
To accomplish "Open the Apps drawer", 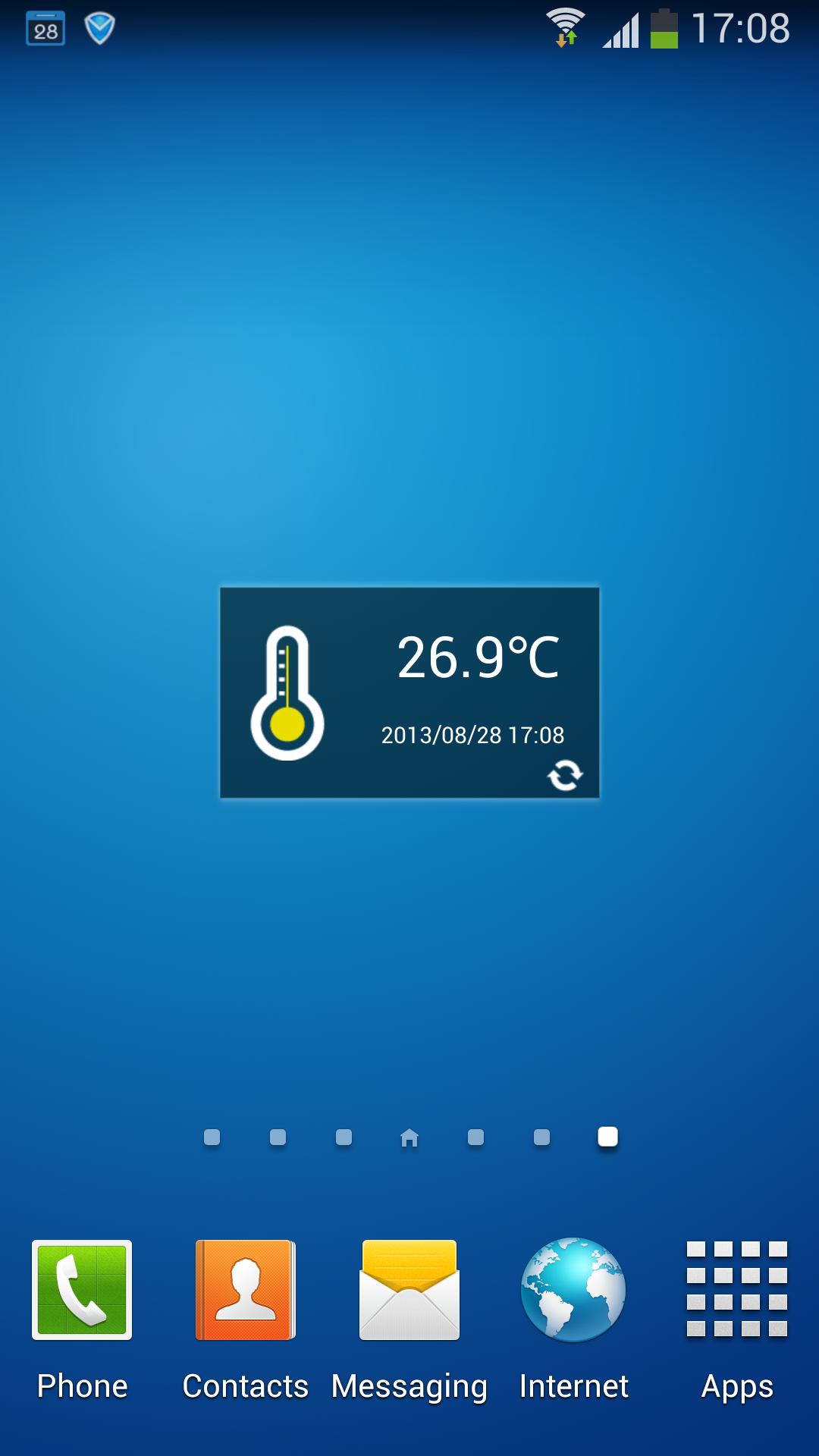I will coord(737,1319).
